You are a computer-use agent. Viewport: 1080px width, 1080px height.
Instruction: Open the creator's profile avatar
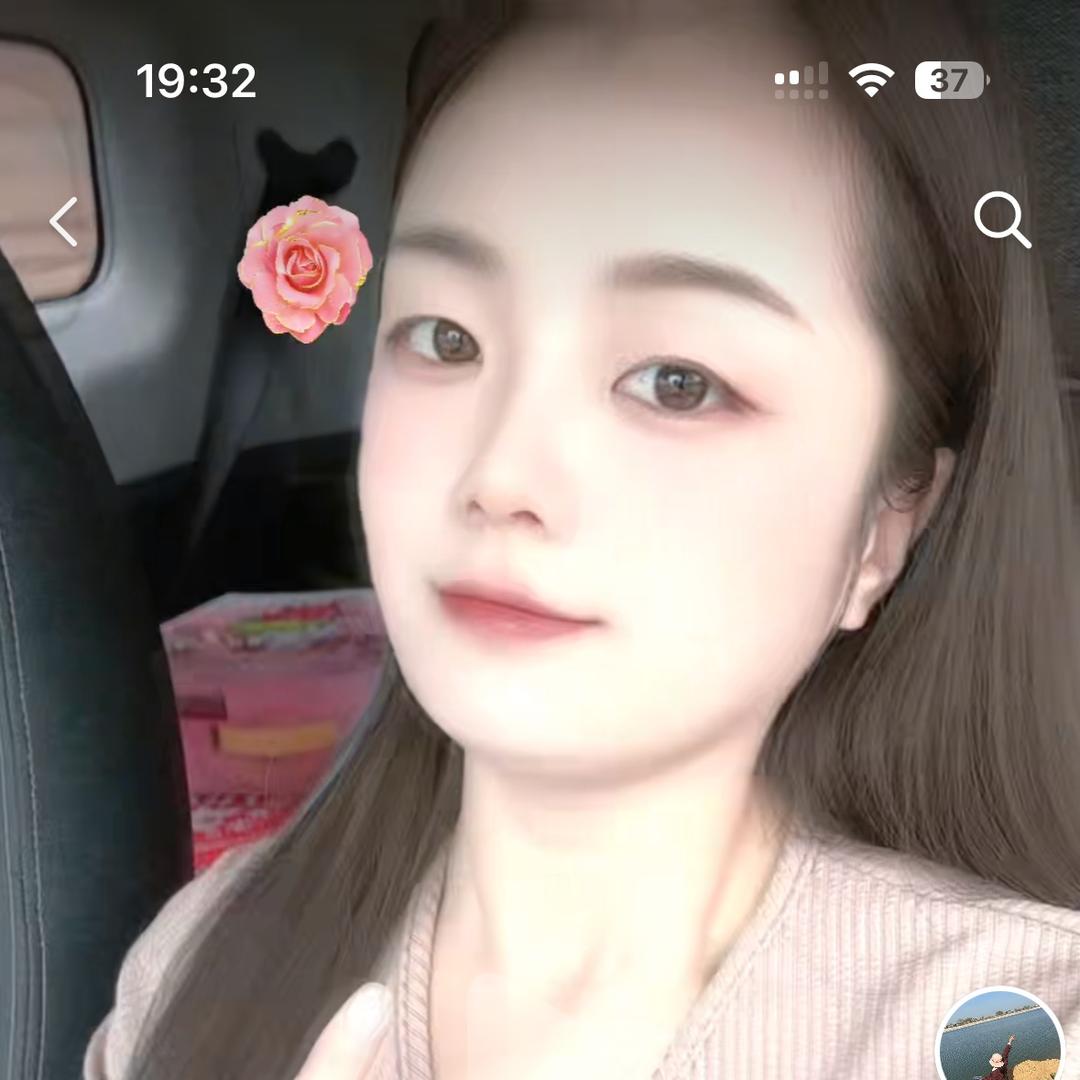click(x=1000, y=1040)
